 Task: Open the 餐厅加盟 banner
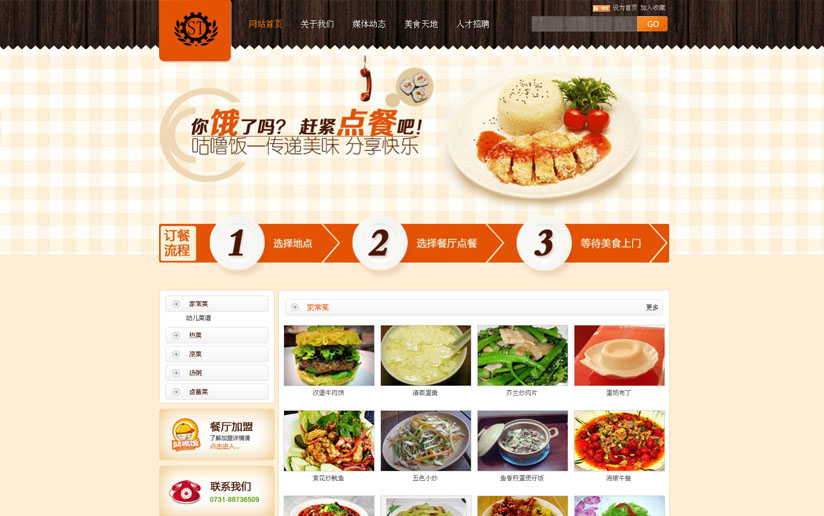point(217,434)
